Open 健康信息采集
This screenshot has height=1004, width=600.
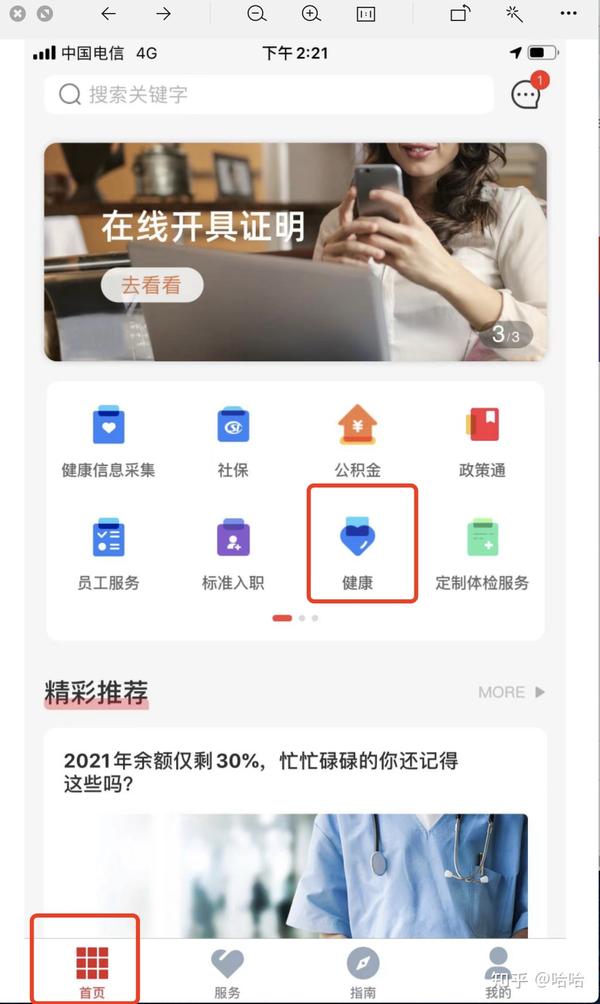108,440
